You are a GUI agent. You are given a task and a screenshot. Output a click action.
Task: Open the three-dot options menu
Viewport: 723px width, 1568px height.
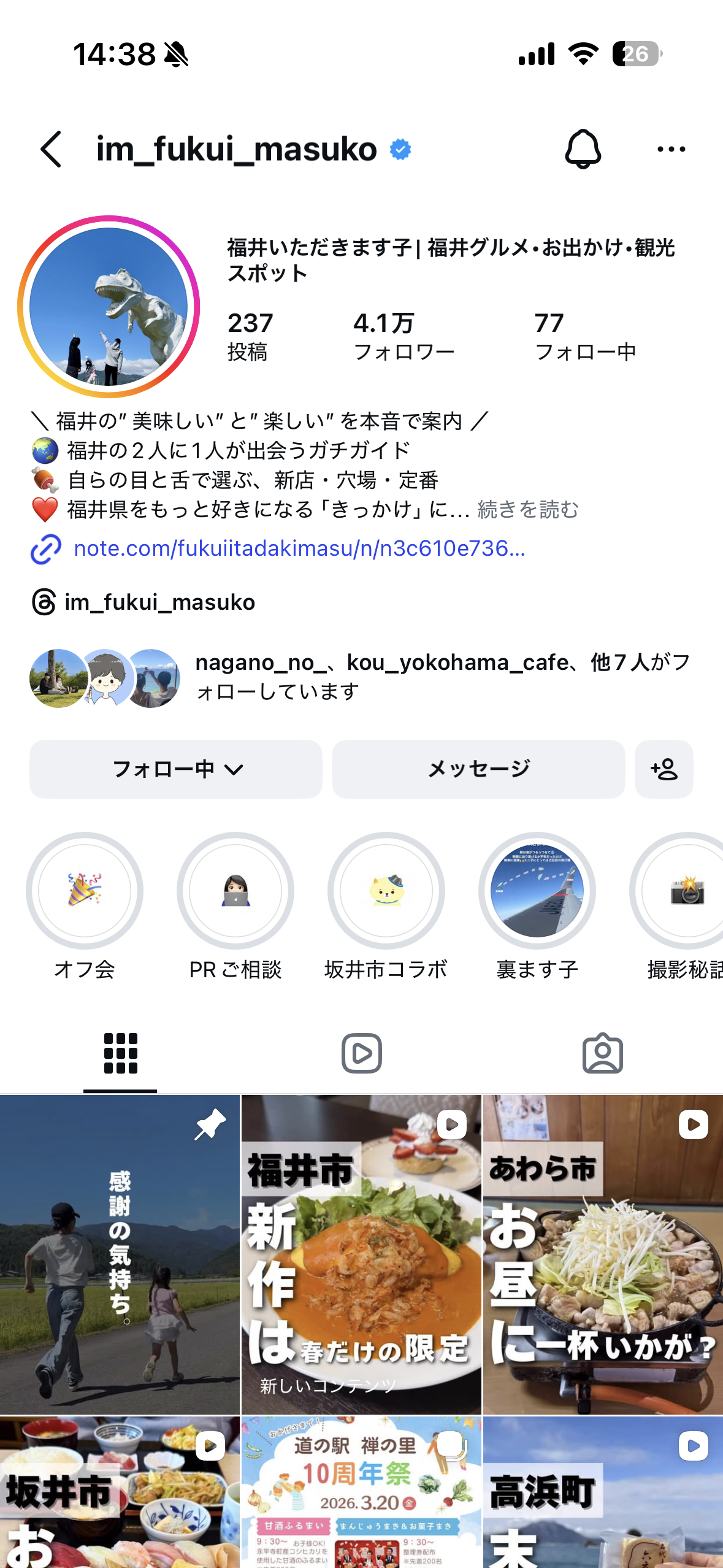671,149
